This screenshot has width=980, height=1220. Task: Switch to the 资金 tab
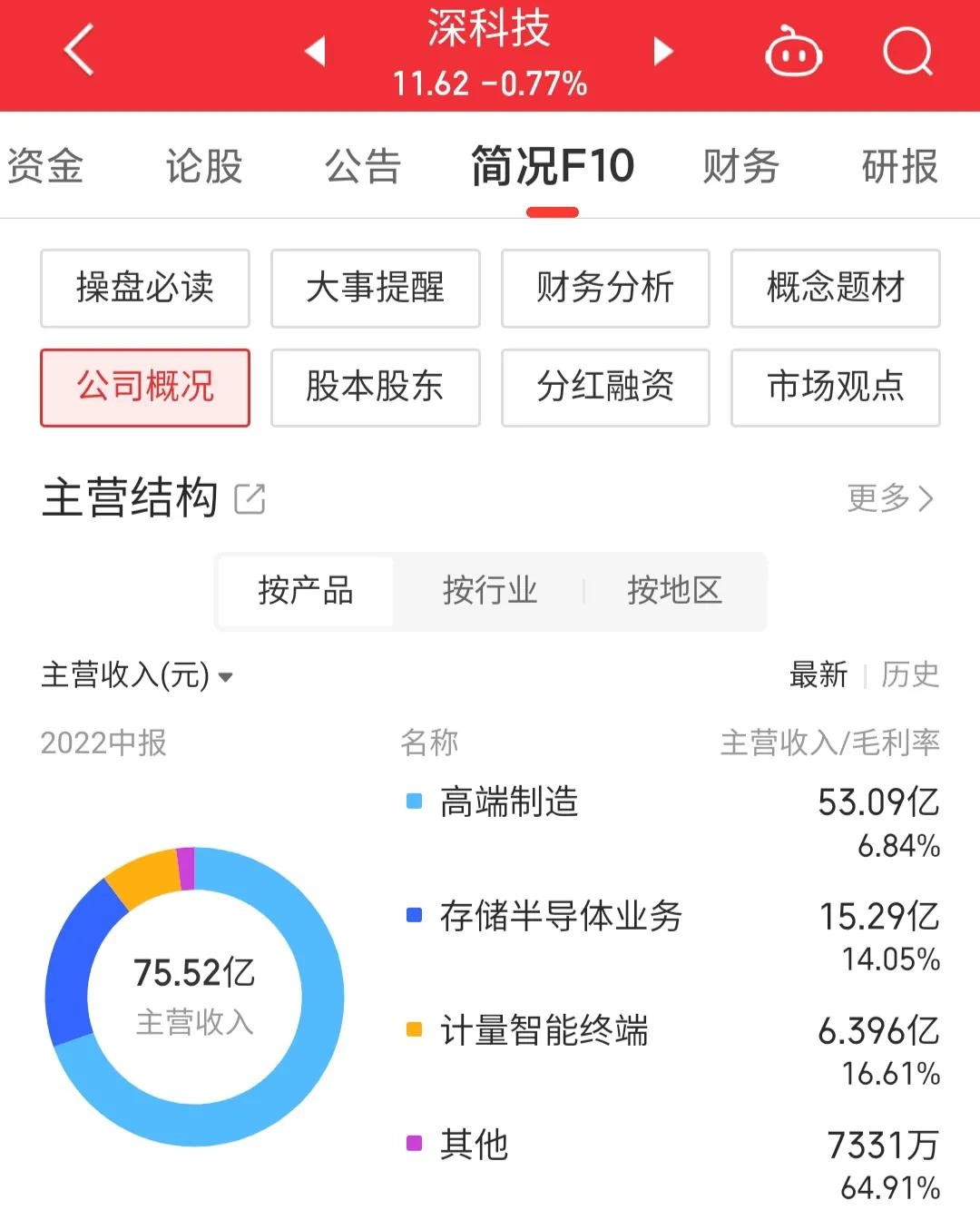point(45,166)
